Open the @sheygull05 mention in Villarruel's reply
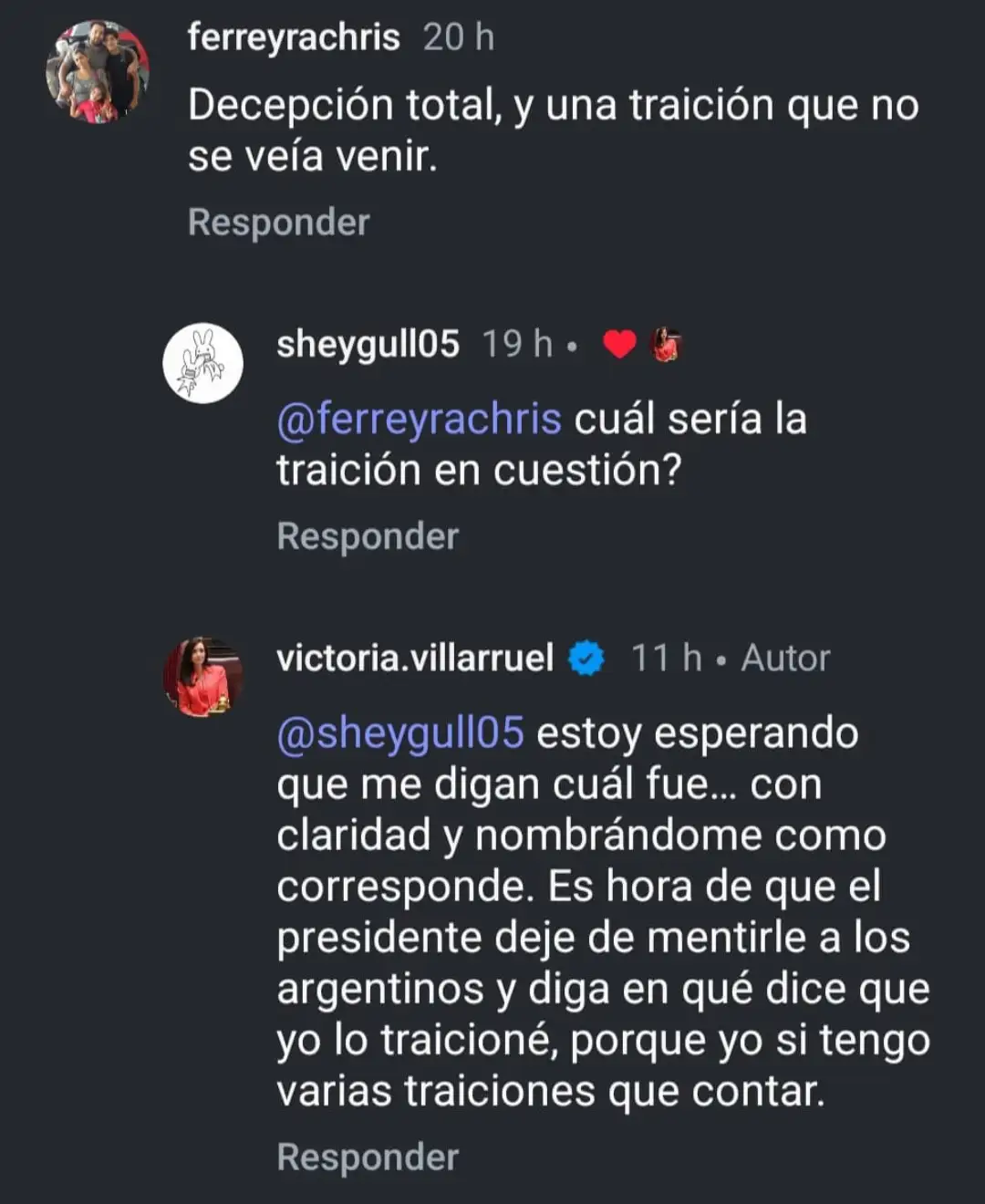 click(x=400, y=733)
